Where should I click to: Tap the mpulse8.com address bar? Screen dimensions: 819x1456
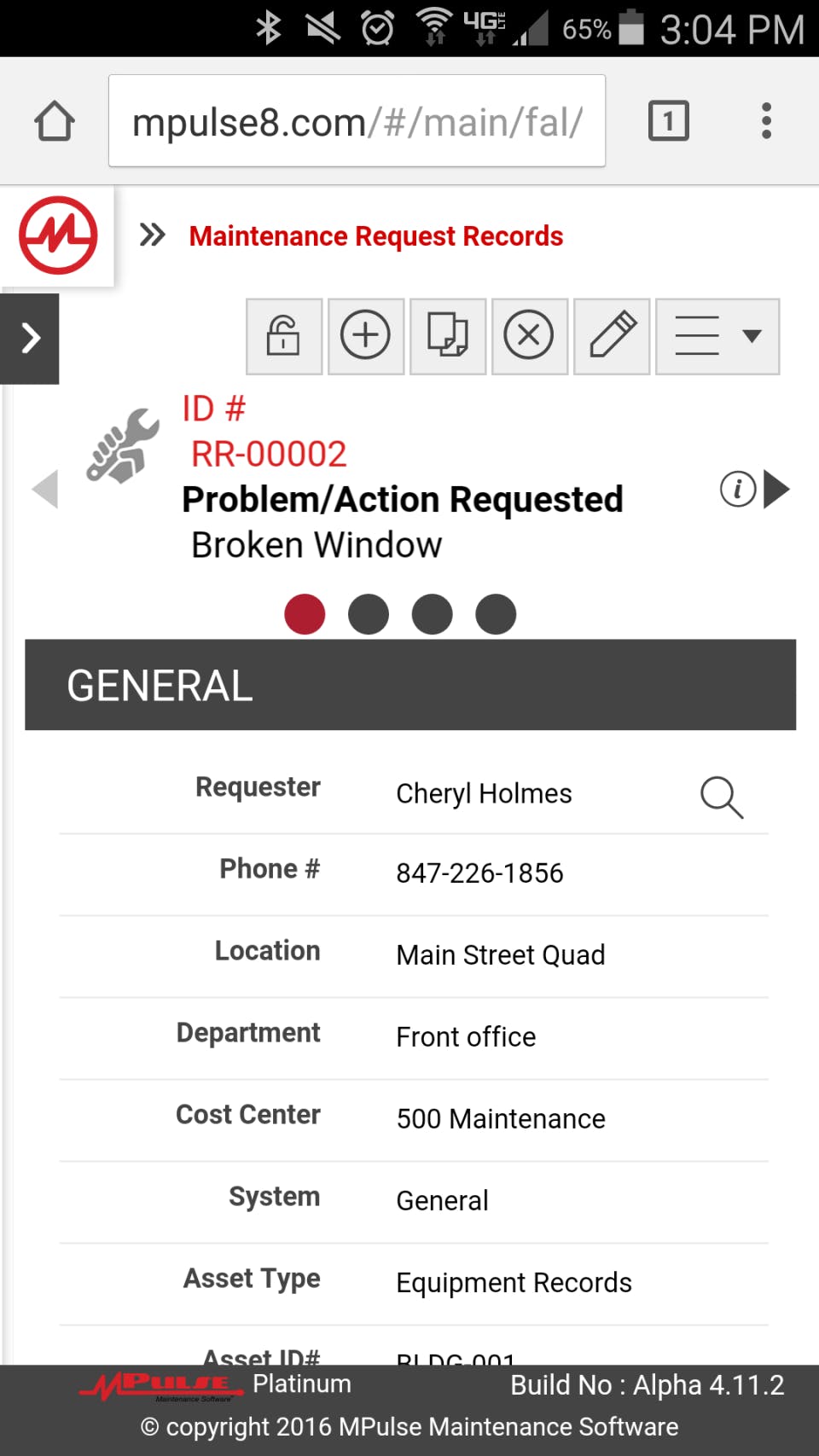coord(357,121)
